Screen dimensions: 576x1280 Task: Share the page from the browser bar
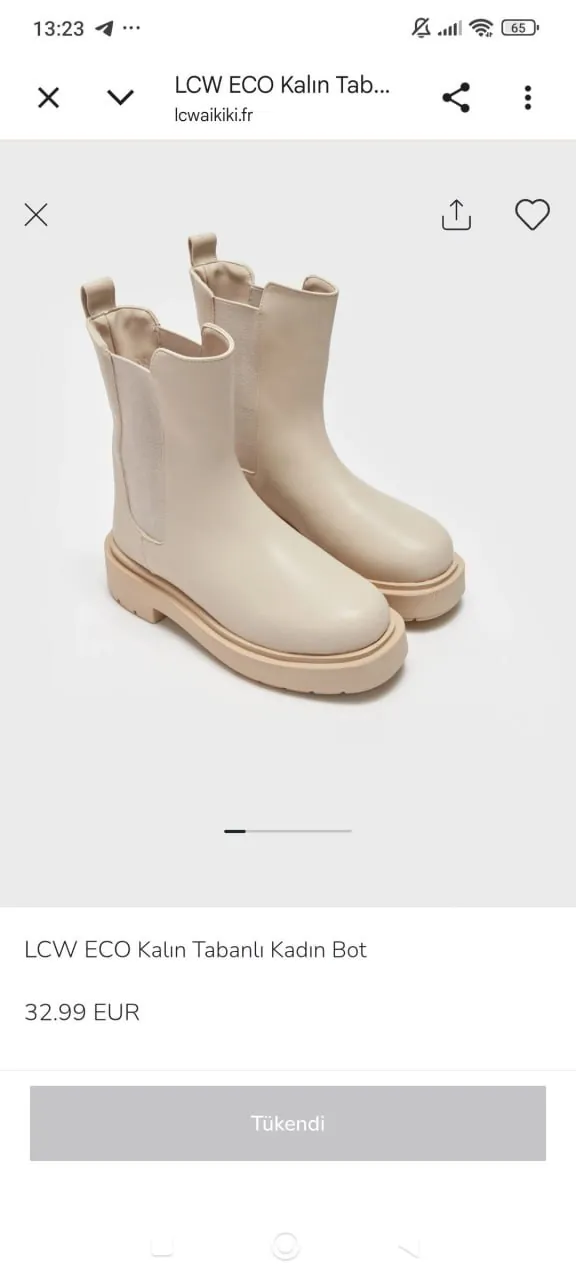pyautogui.click(x=456, y=97)
